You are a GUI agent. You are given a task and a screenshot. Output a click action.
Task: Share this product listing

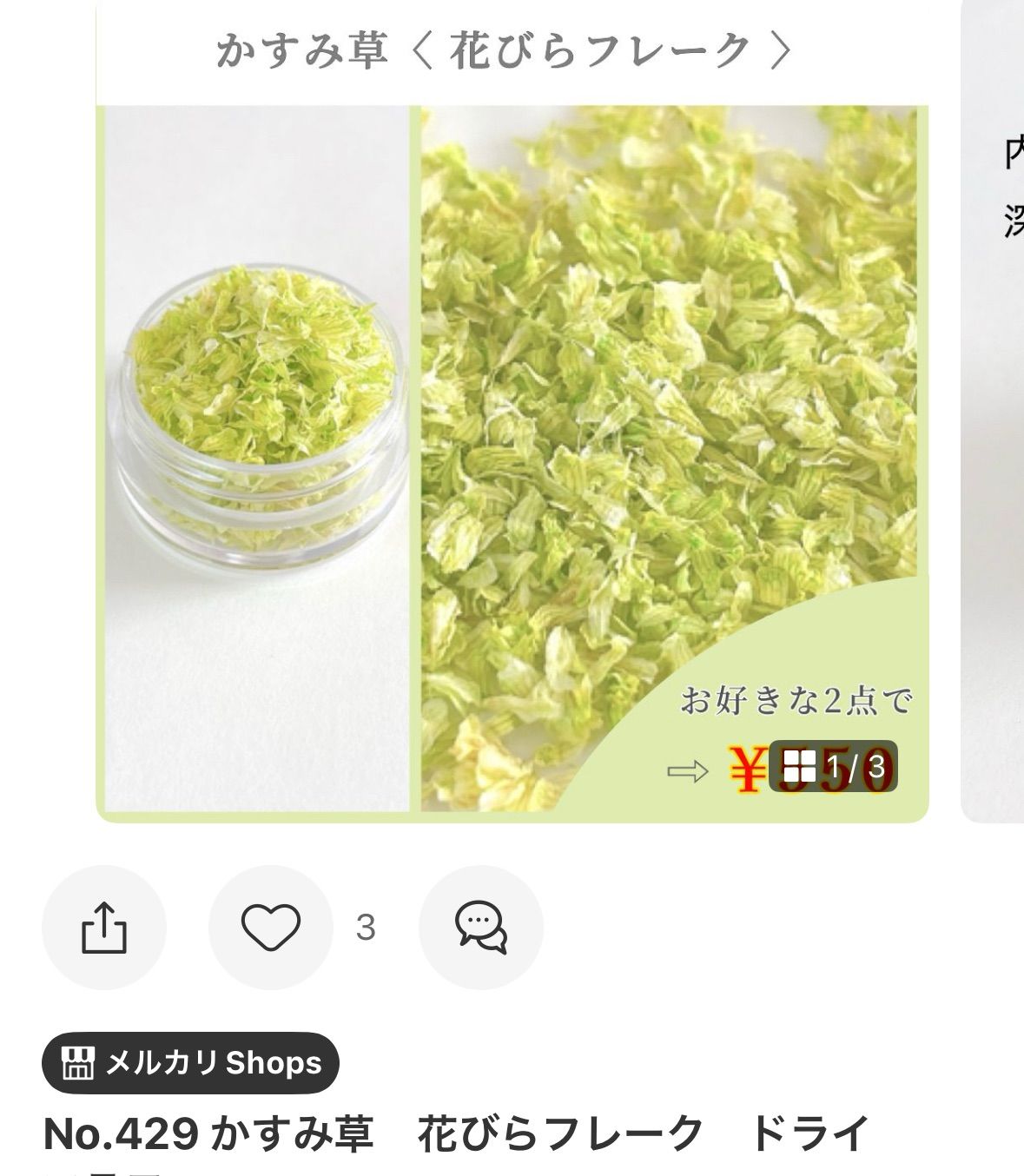[104, 928]
